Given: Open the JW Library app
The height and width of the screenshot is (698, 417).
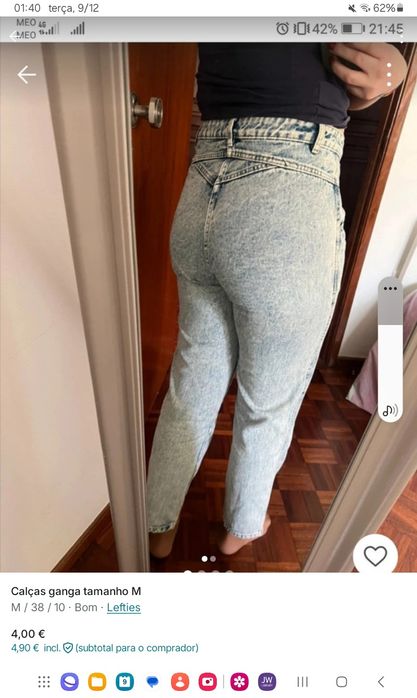Looking at the screenshot, I should [267, 682].
